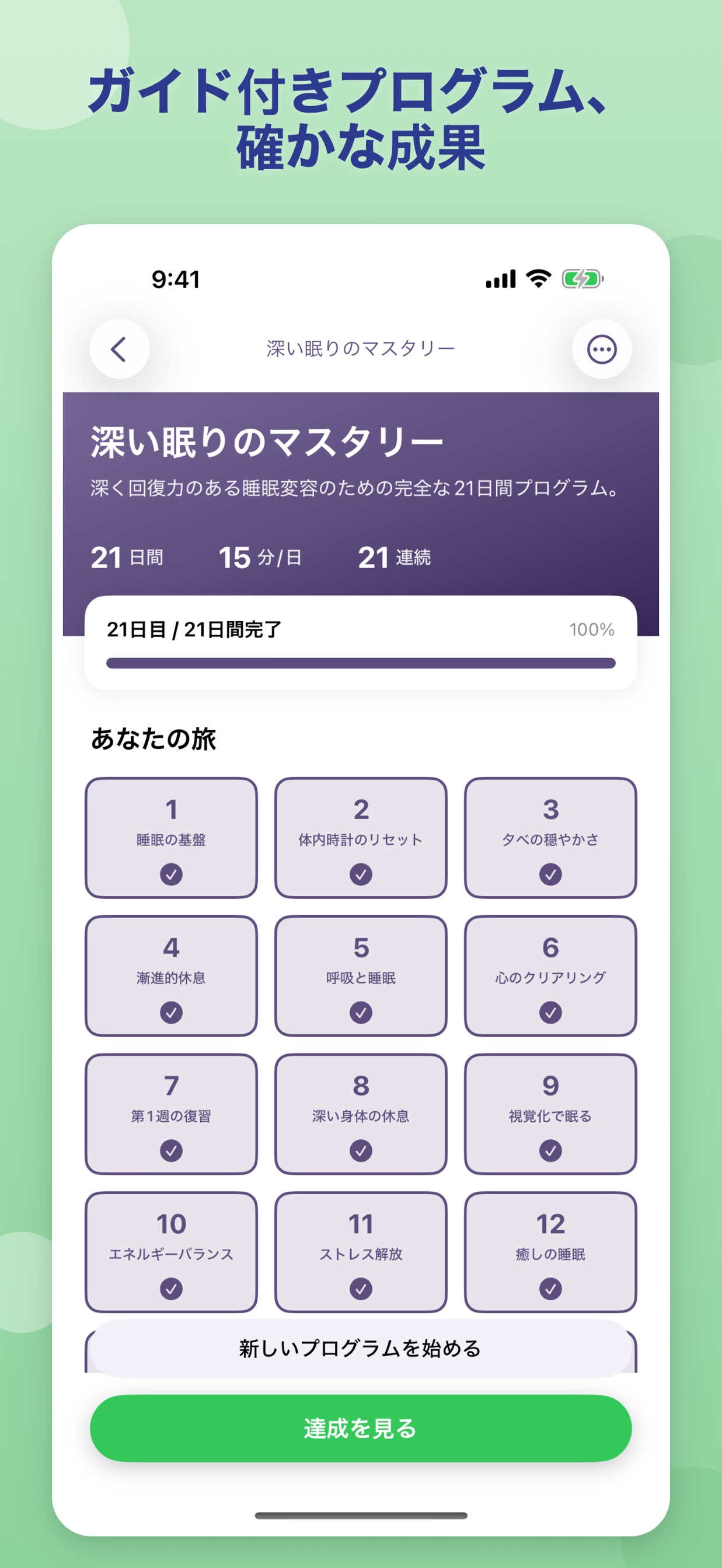
Task: Open the three-dot options icon
Action: [602, 349]
